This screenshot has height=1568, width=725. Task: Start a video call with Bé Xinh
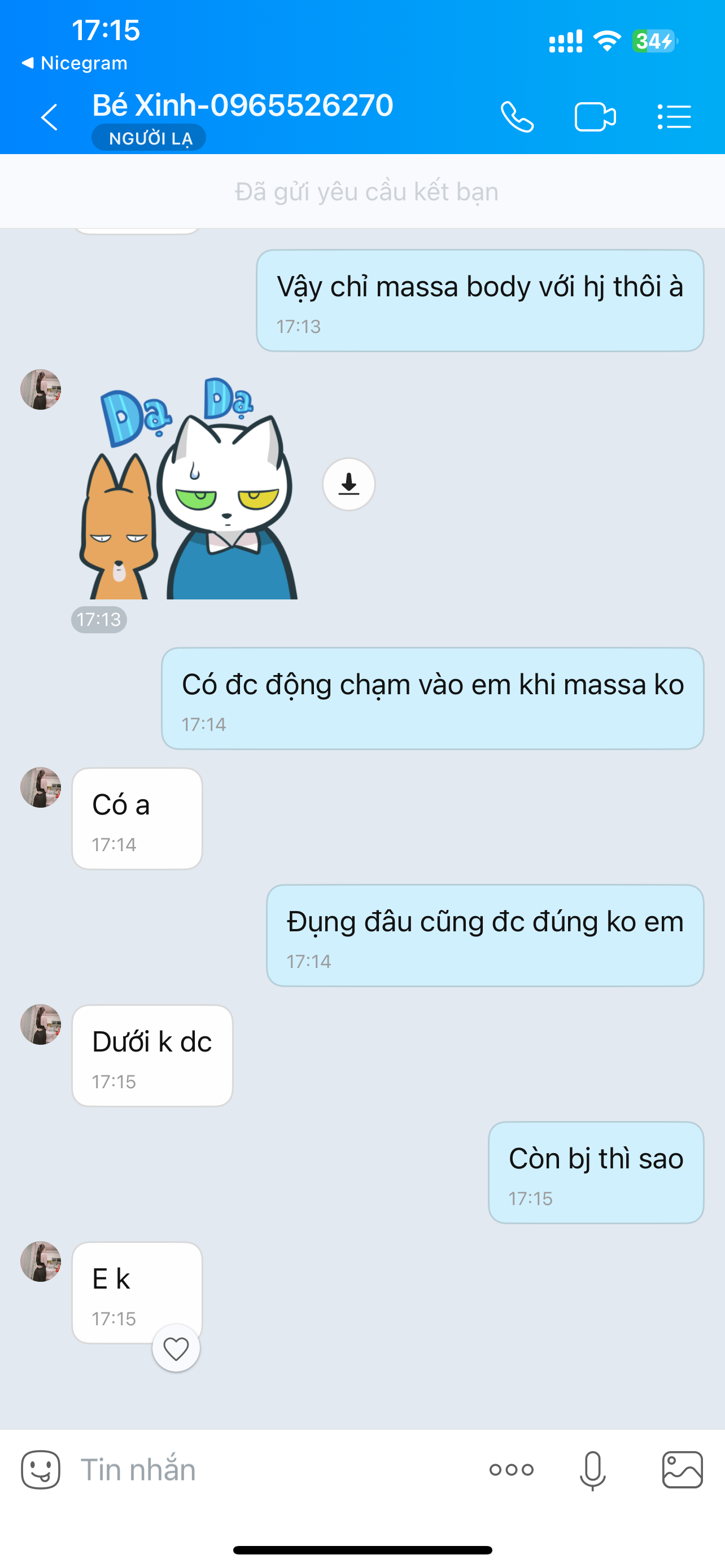(595, 117)
